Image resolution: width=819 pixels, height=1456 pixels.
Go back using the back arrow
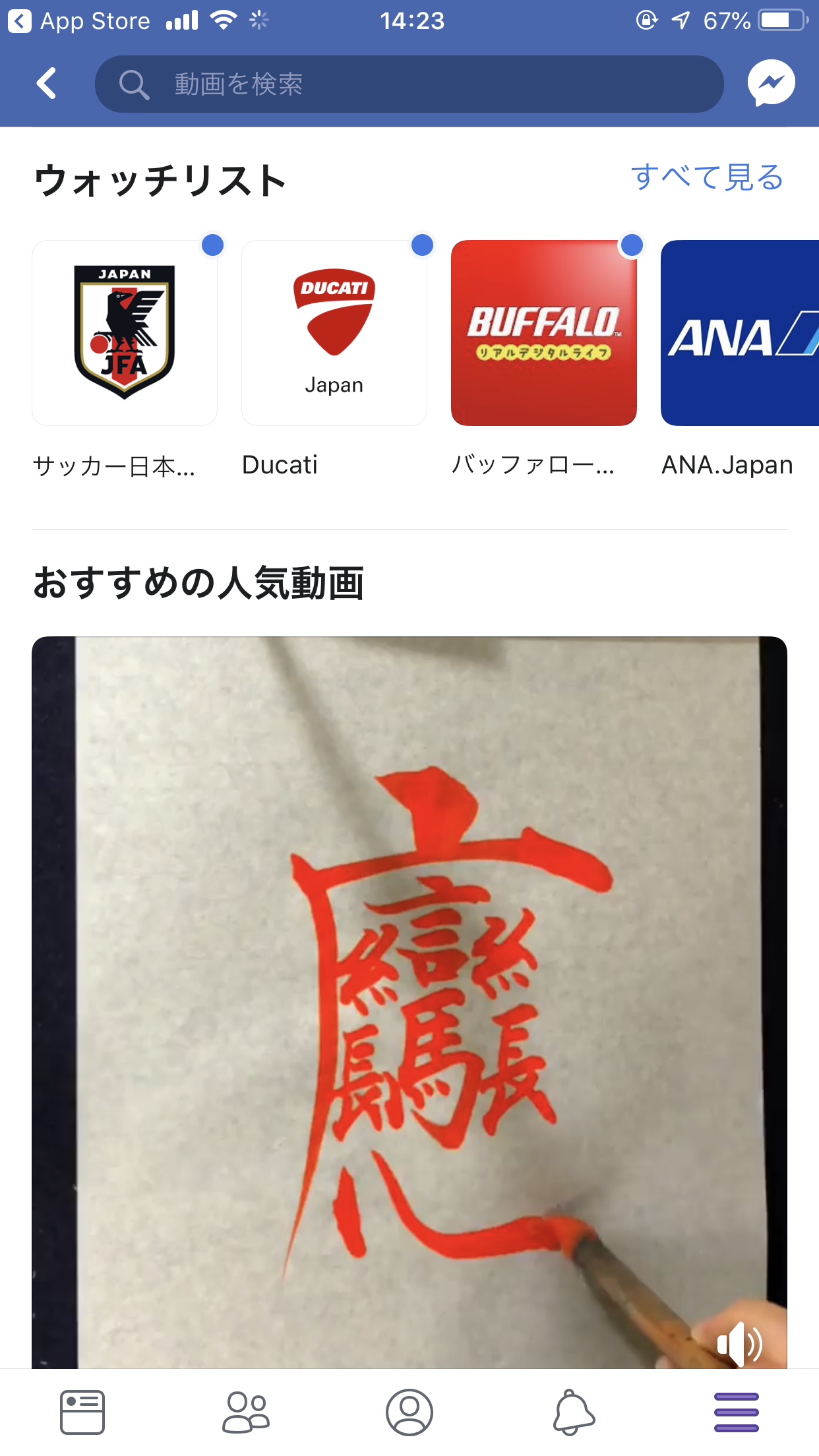[x=46, y=84]
